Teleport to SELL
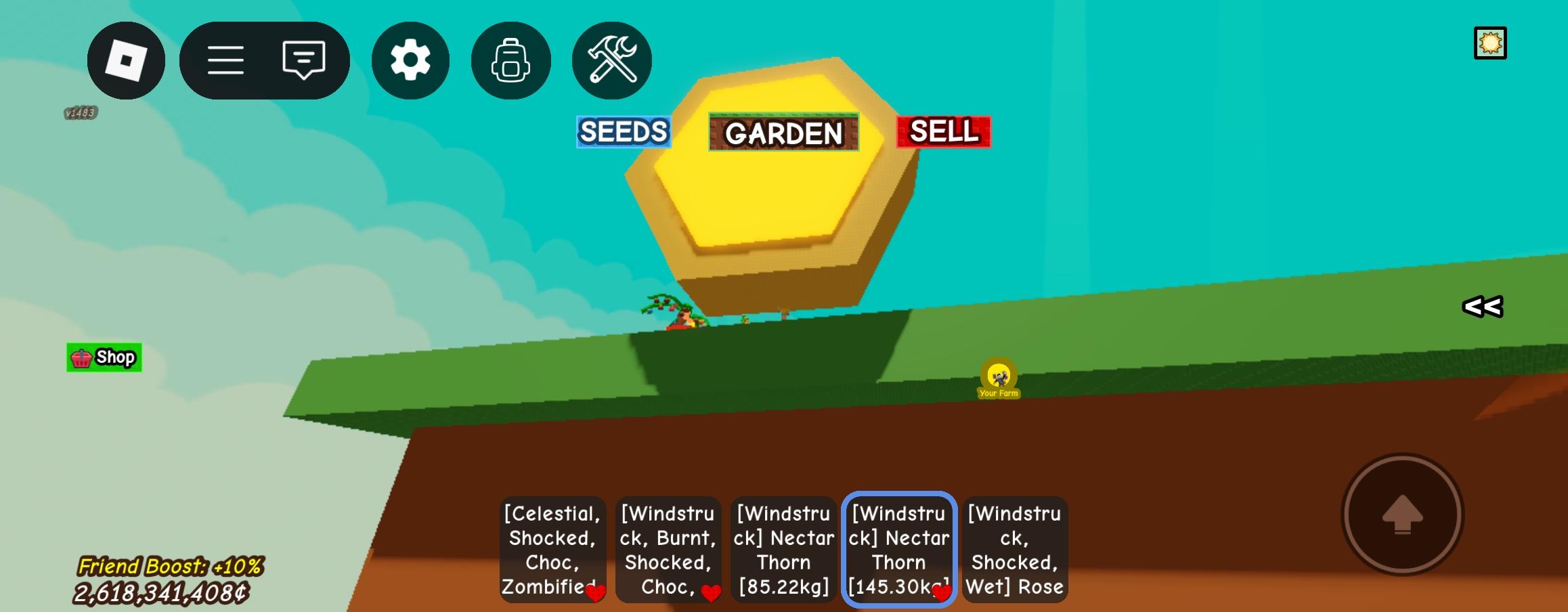The width and height of the screenshot is (1568, 612). coord(943,132)
